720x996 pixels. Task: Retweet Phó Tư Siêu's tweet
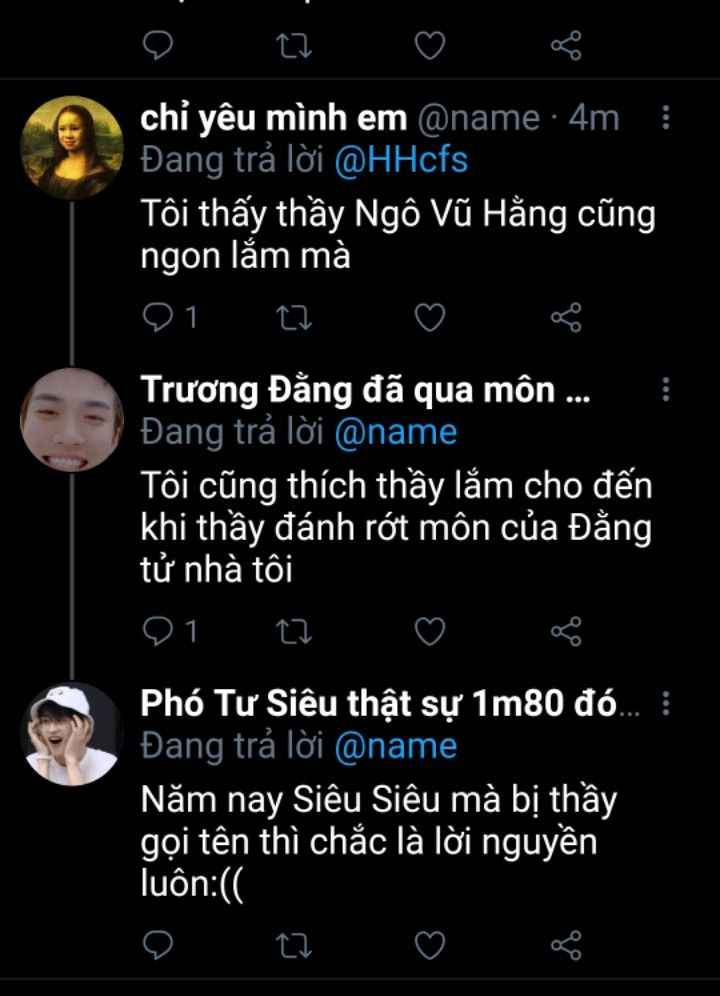pyautogui.click(x=293, y=944)
